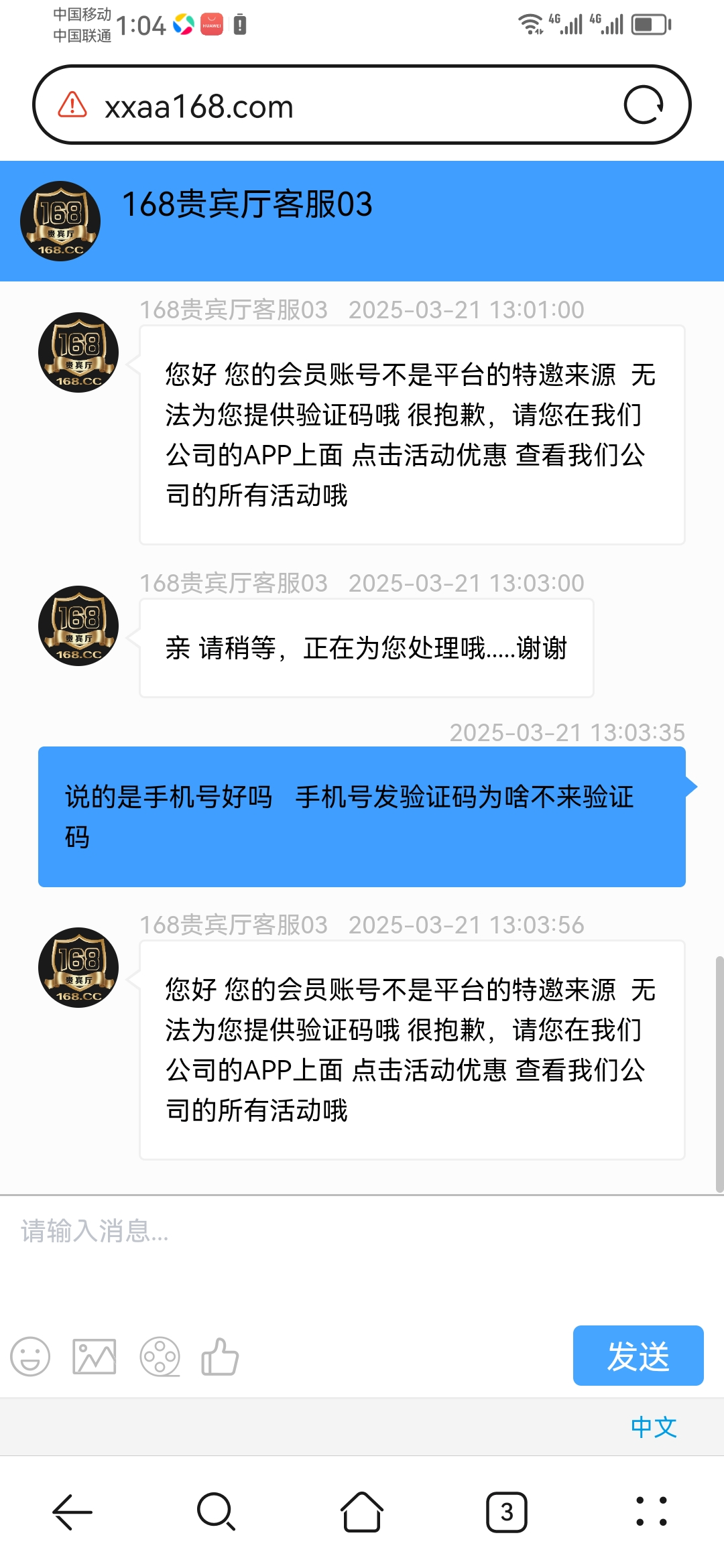Reload the page from the address bar

tap(644, 105)
